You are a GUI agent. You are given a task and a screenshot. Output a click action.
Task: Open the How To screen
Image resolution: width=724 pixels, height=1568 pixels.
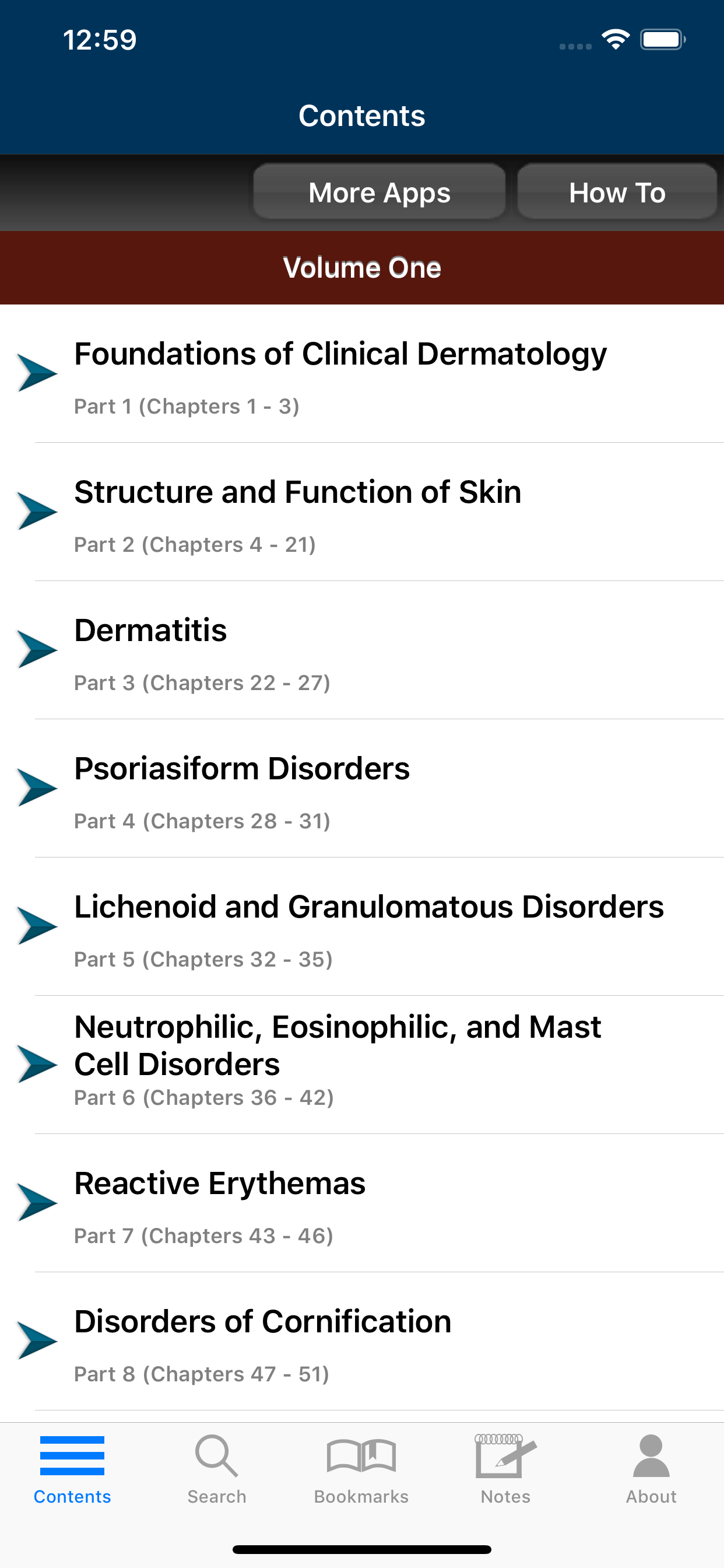[x=616, y=192]
